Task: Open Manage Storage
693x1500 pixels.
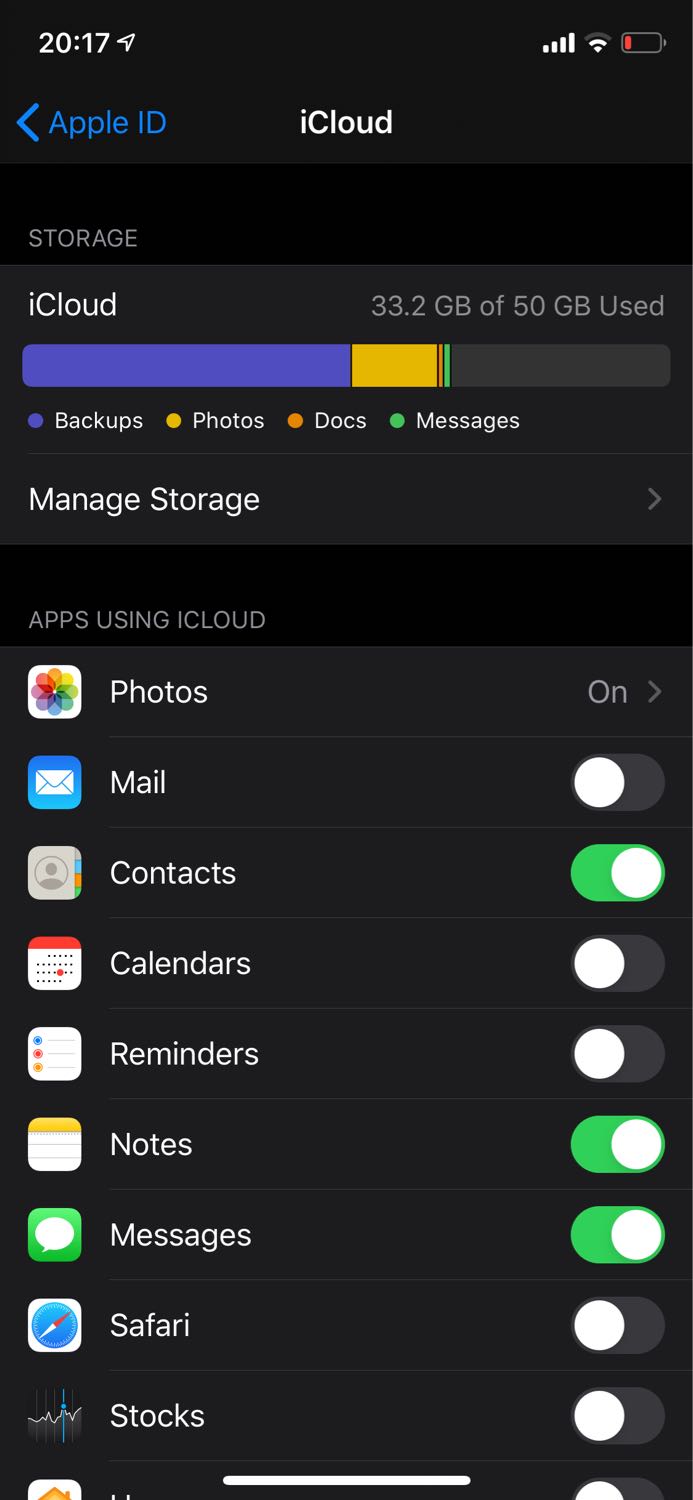Action: [x=346, y=499]
